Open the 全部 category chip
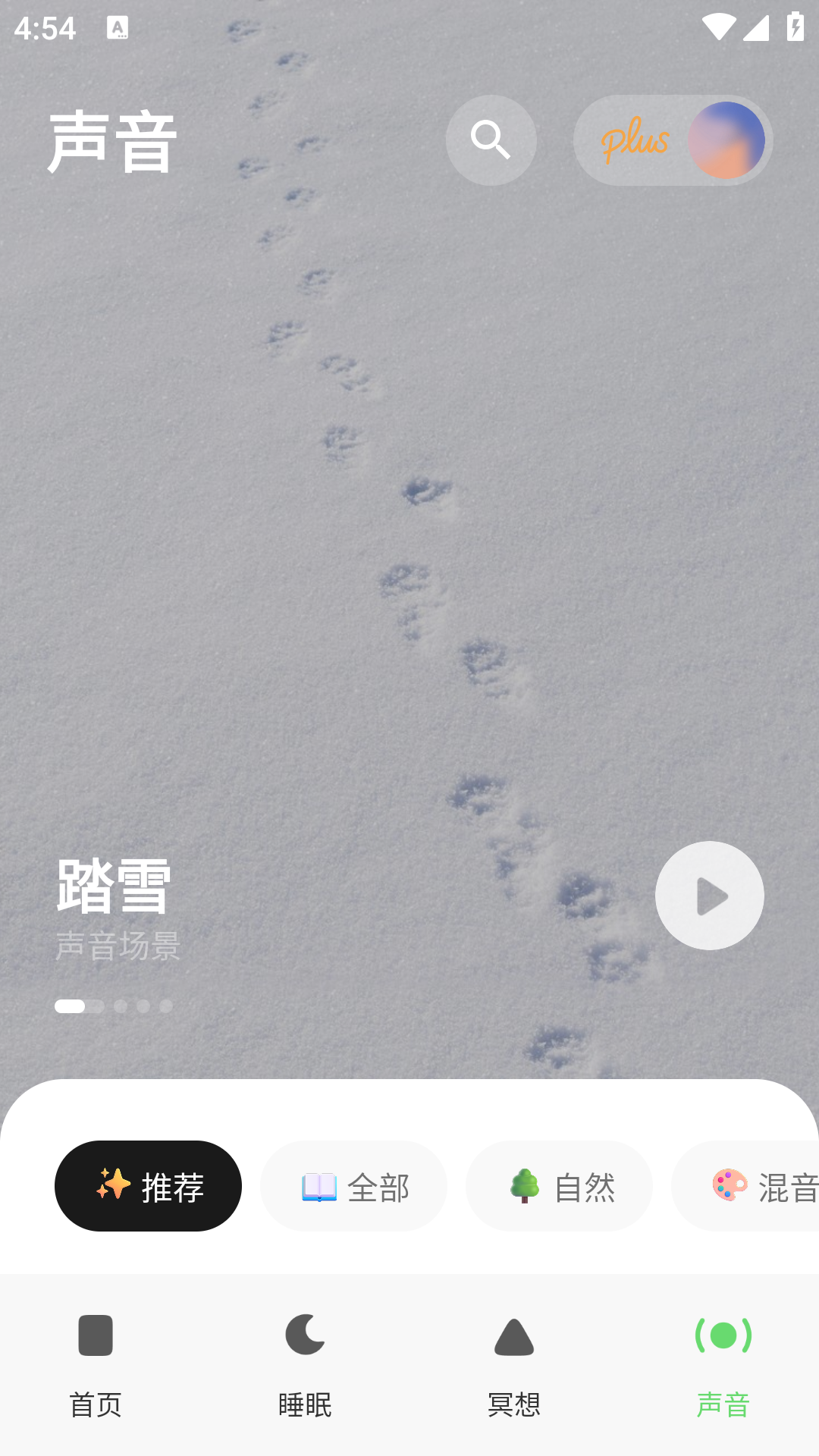Image resolution: width=819 pixels, height=1456 pixels. (353, 1185)
